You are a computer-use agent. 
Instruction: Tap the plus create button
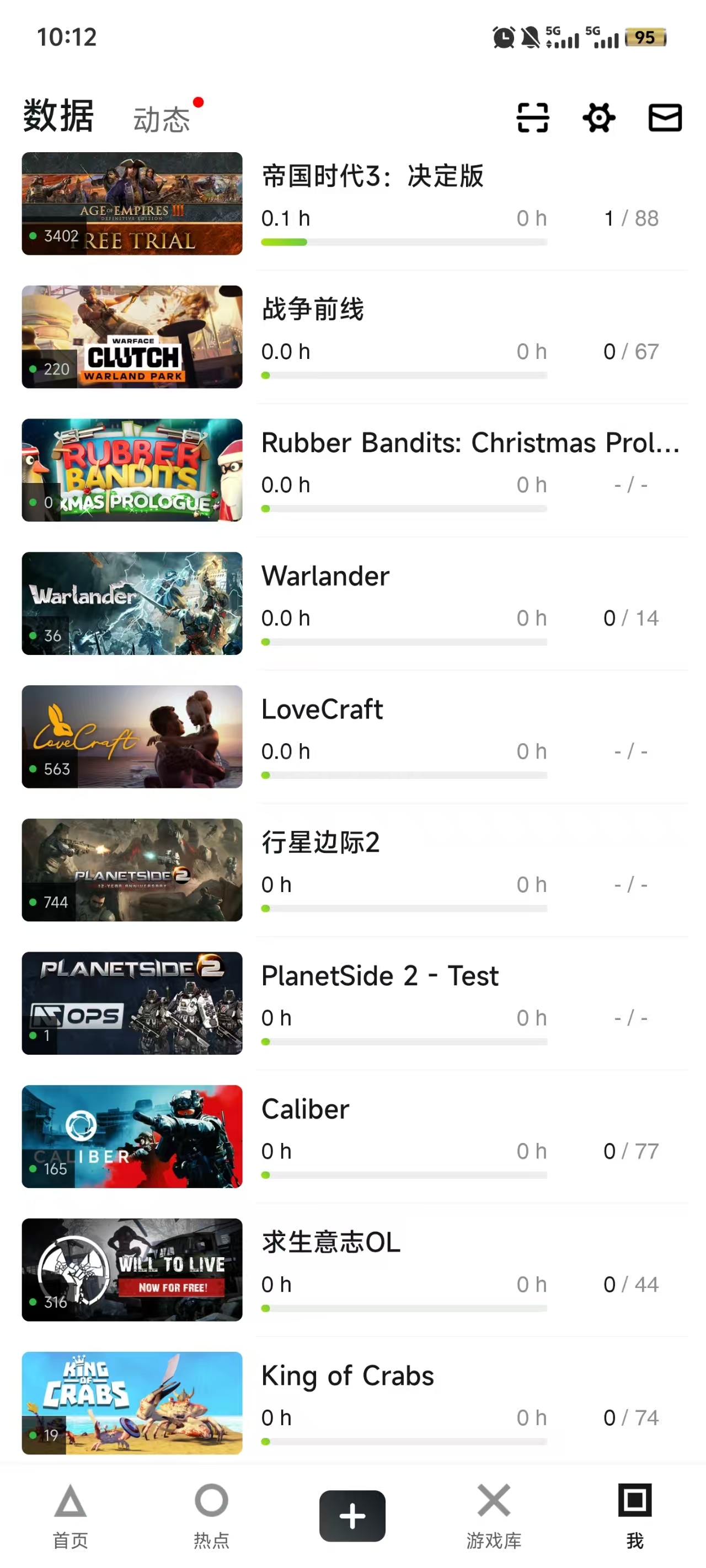[x=352, y=1516]
